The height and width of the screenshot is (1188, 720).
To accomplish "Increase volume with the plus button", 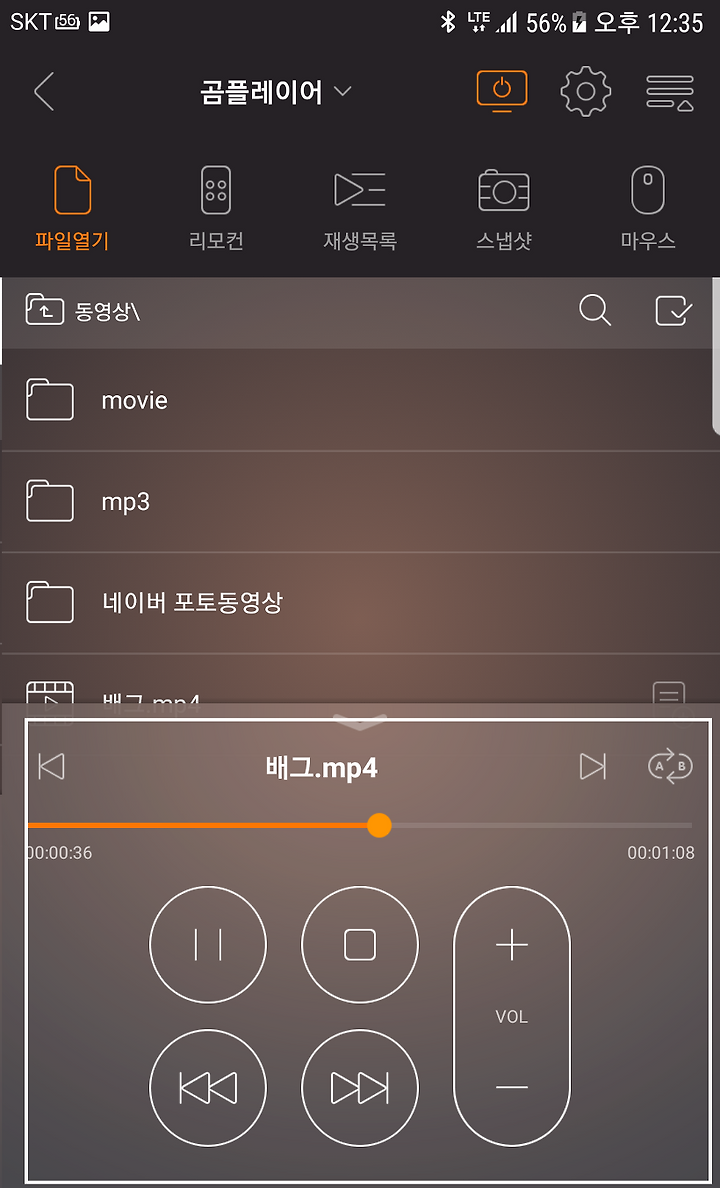I will click(512, 946).
